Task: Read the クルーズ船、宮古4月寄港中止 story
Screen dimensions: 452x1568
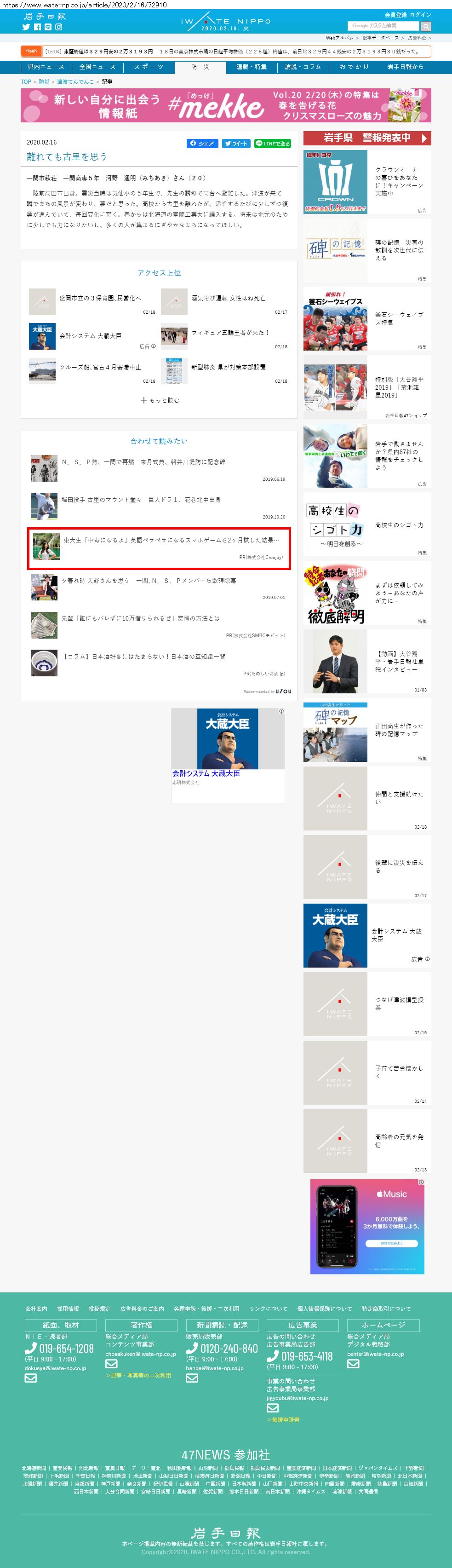Action: [x=100, y=367]
